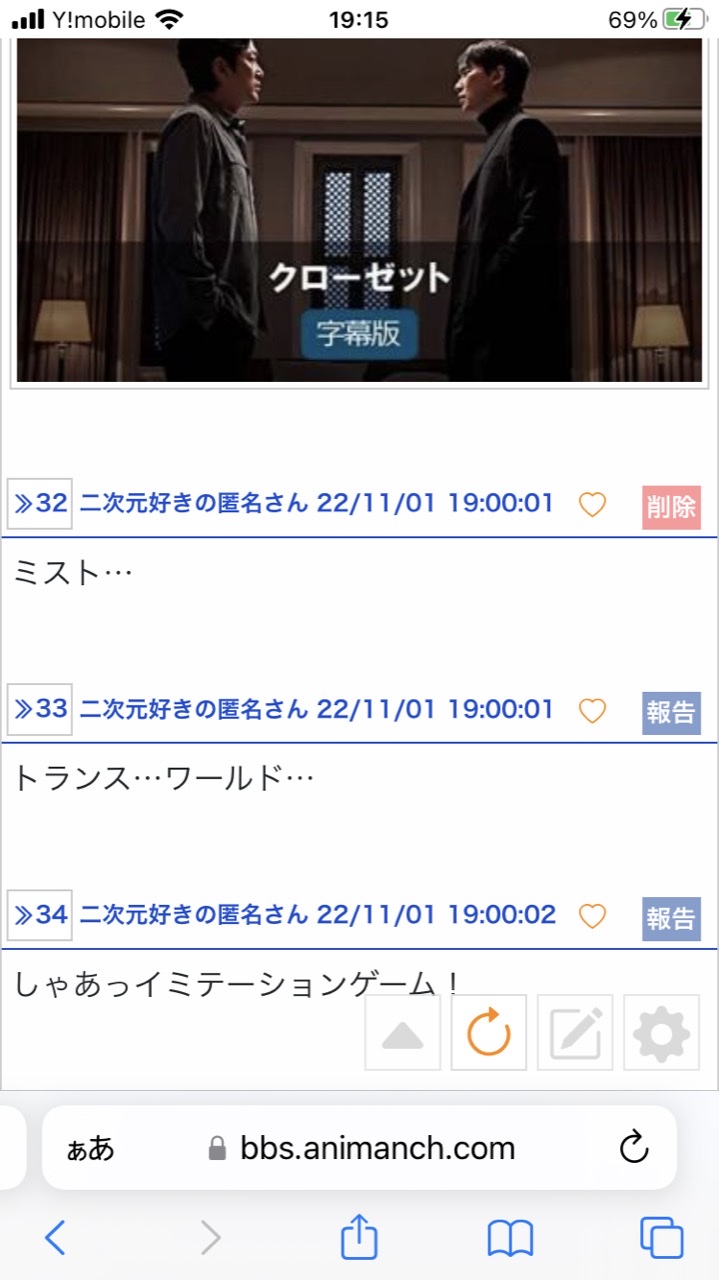Refresh the thread with orange reload icon
The height and width of the screenshot is (1280, 719).
(x=488, y=1033)
